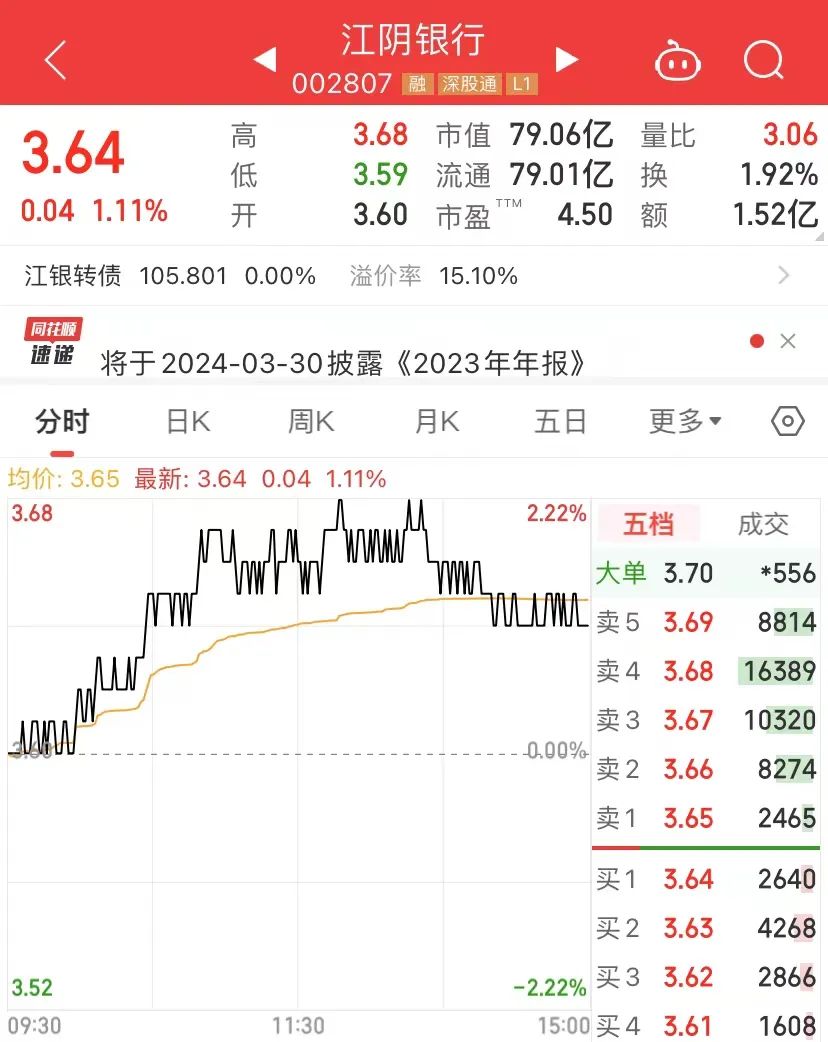Viewport: 828px width, 1042px height.
Task: Dismiss the 同花顺速递 news banner
Action: 788,341
